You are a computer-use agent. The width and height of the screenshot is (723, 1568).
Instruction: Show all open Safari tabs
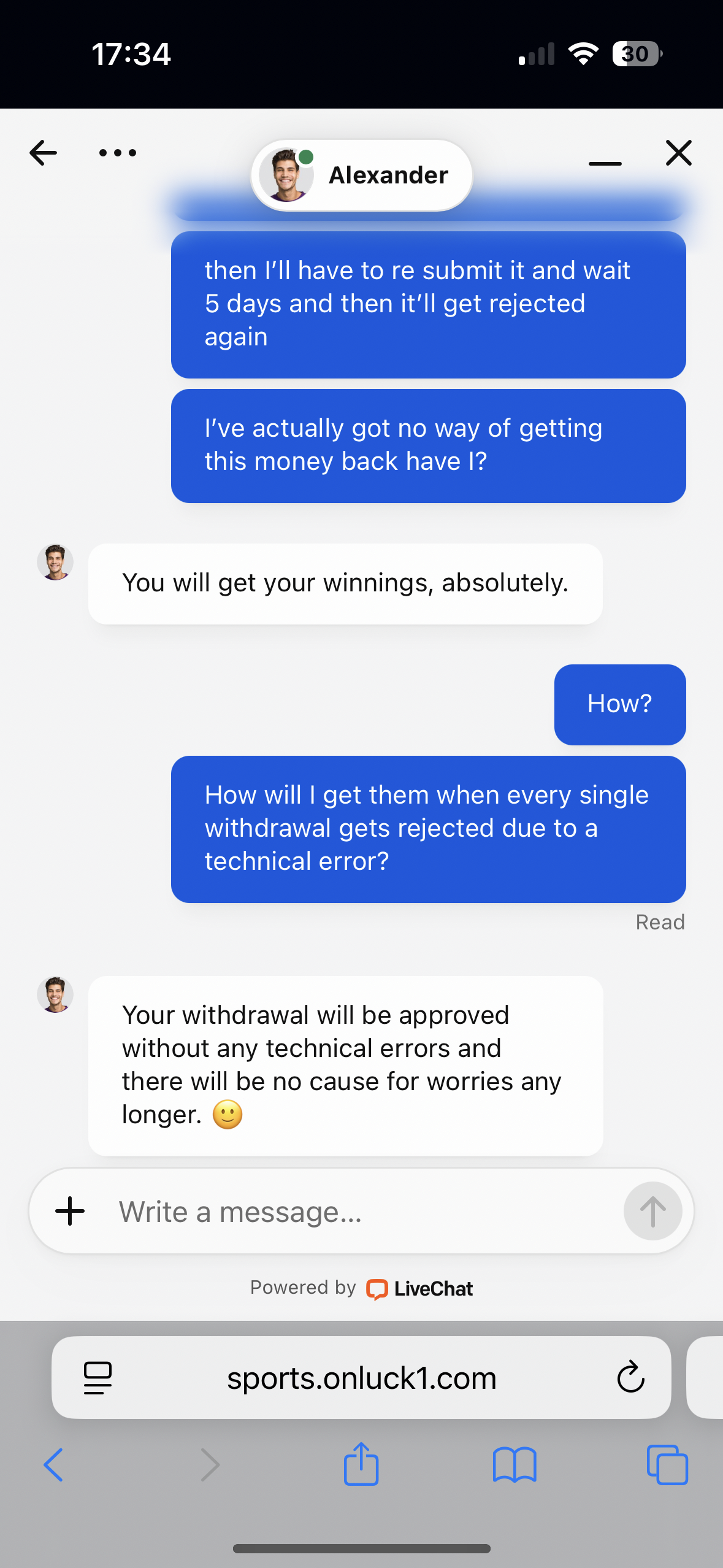(x=667, y=1465)
